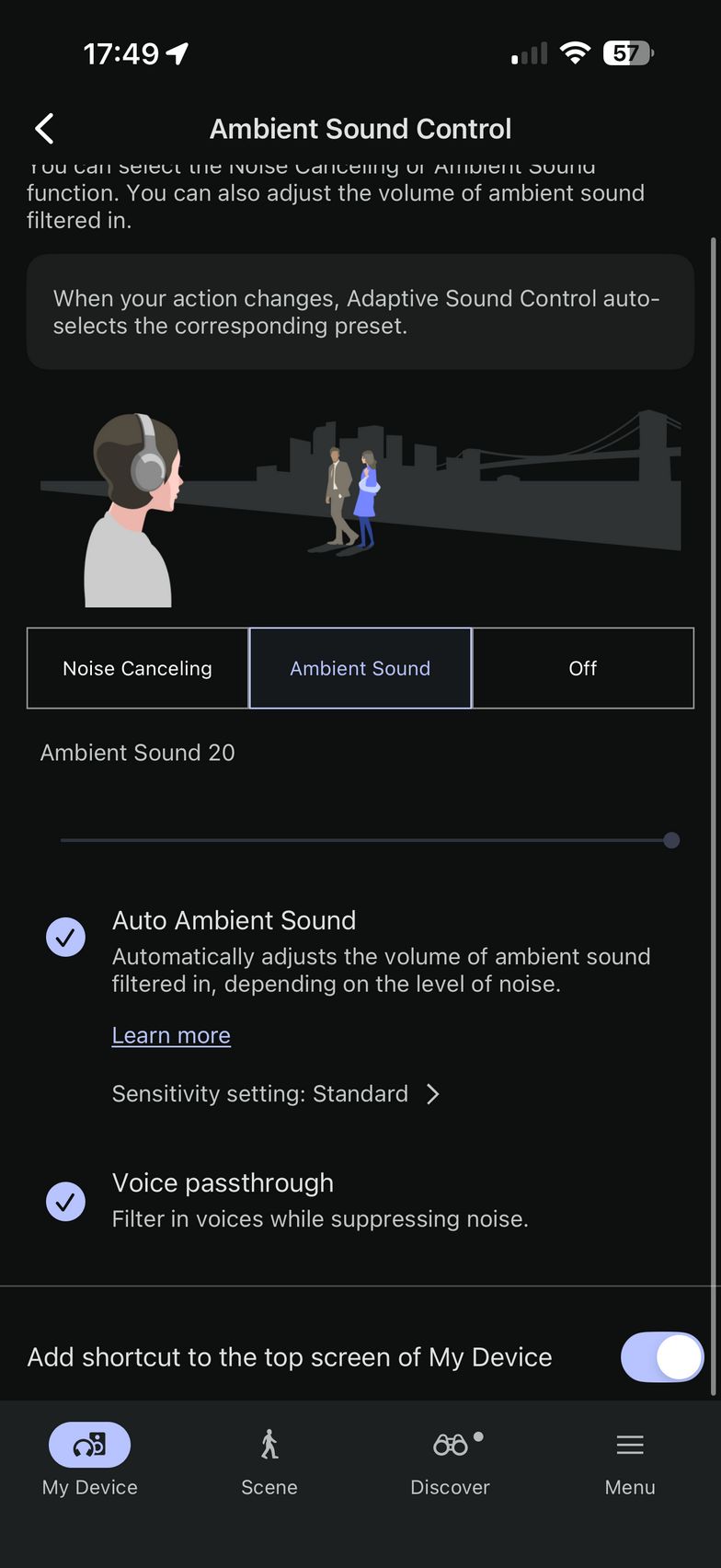The image size is (721, 1568).
Task: Uncheck Voice passthrough
Action: coord(66,1201)
